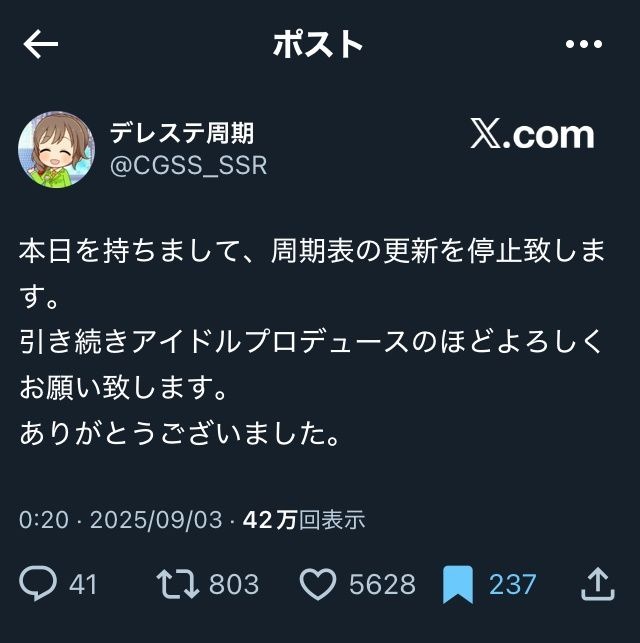Reply to this post via comment icon

pyautogui.click(x=38, y=584)
